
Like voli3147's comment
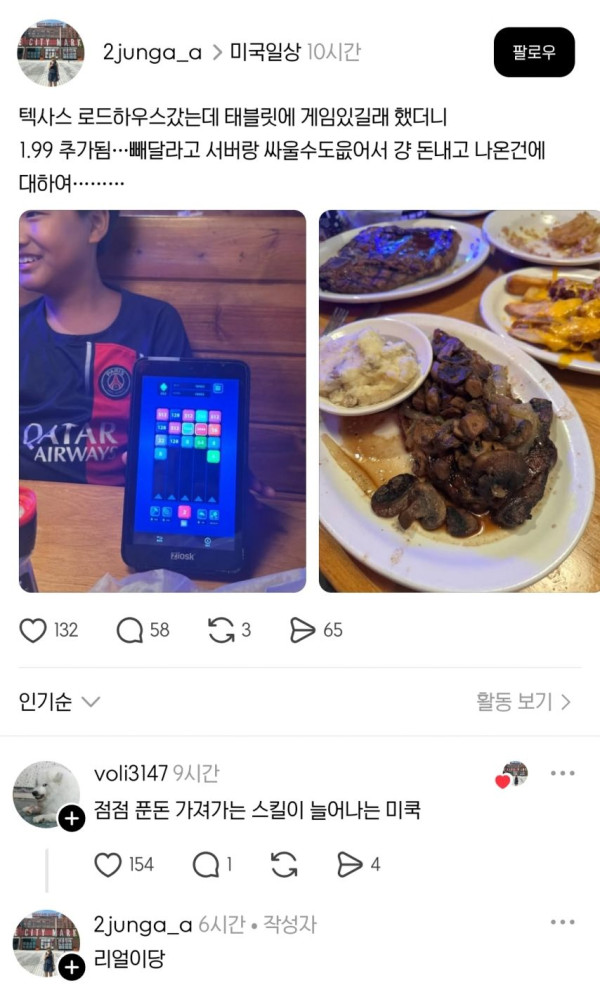[108, 864]
